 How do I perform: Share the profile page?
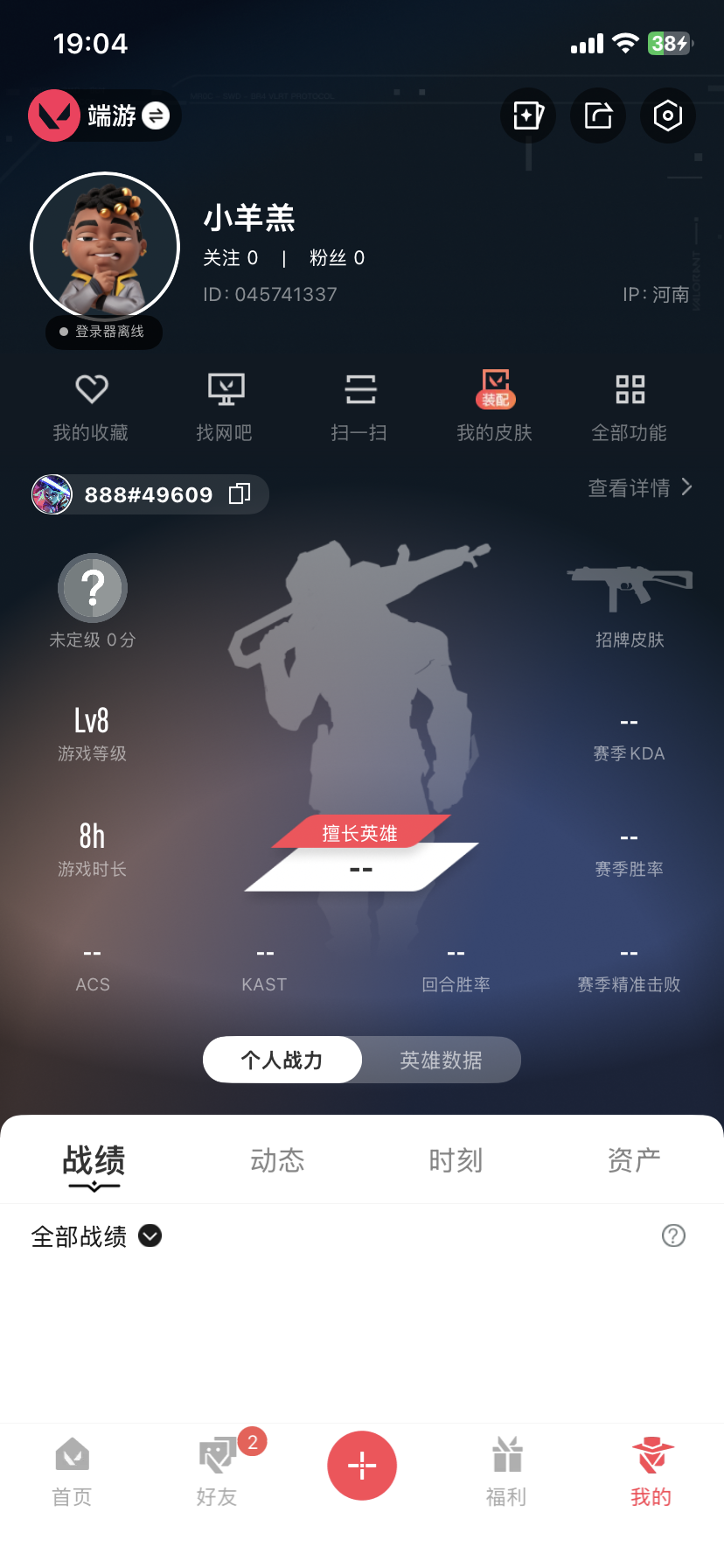point(598,115)
